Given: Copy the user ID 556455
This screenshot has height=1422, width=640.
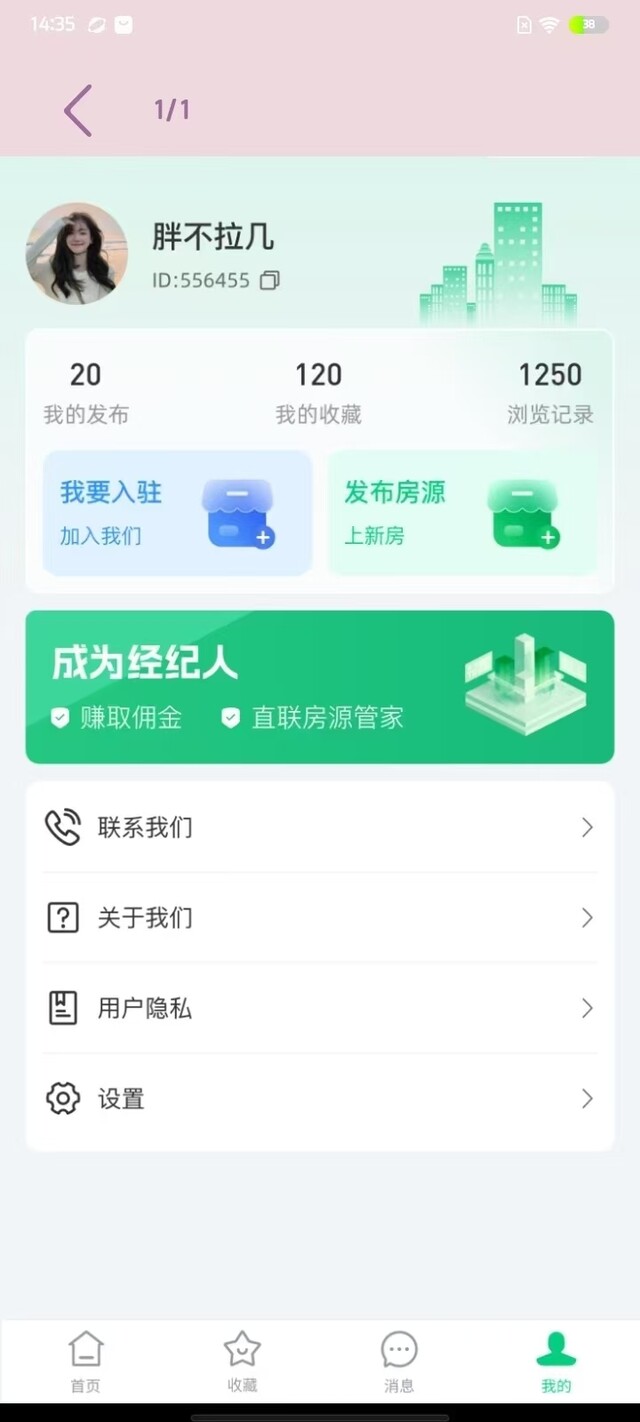Looking at the screenshot, I should click(x=270, y=281).
